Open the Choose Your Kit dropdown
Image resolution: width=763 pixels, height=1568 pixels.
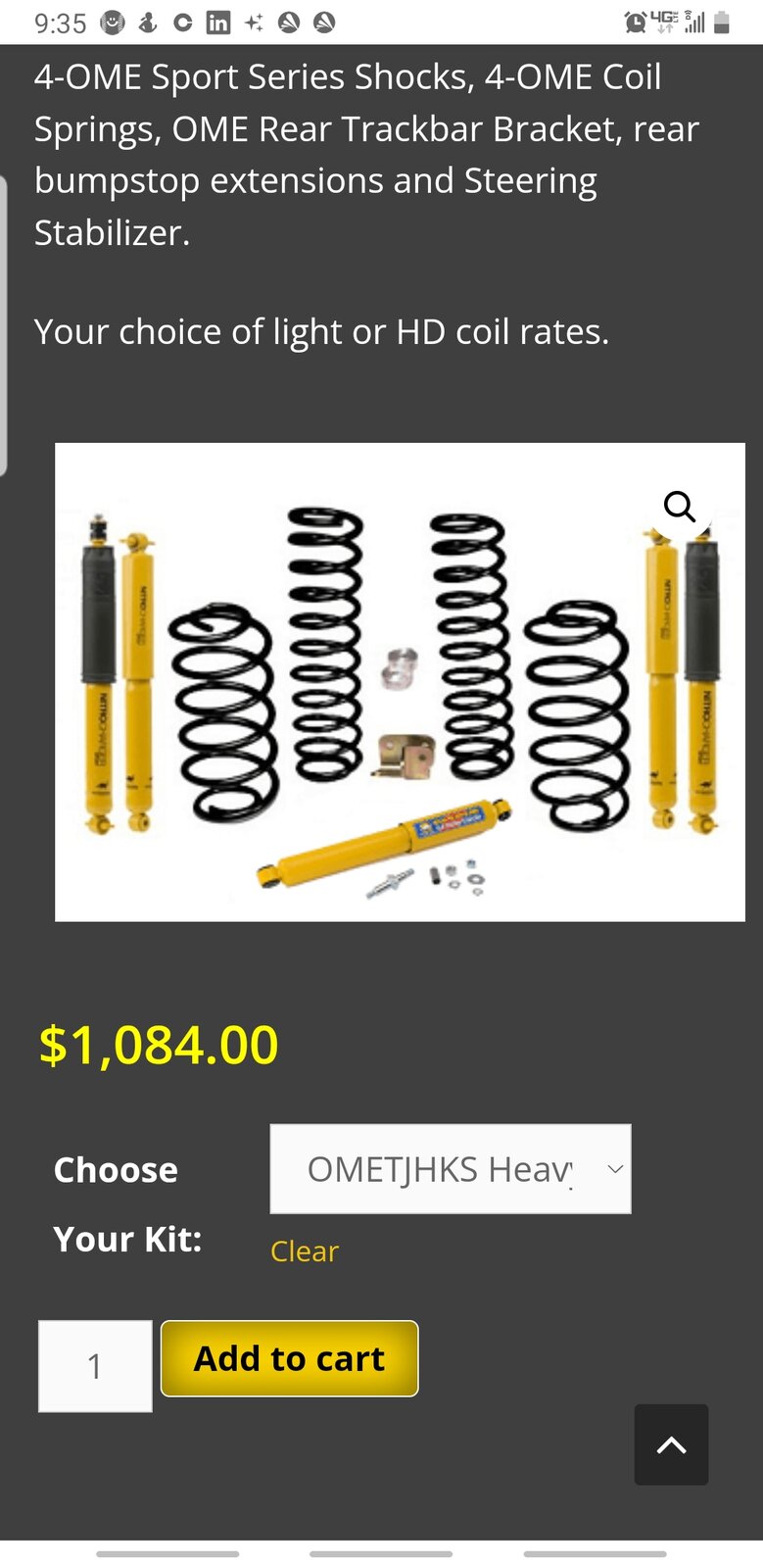tap(451, 1169)
